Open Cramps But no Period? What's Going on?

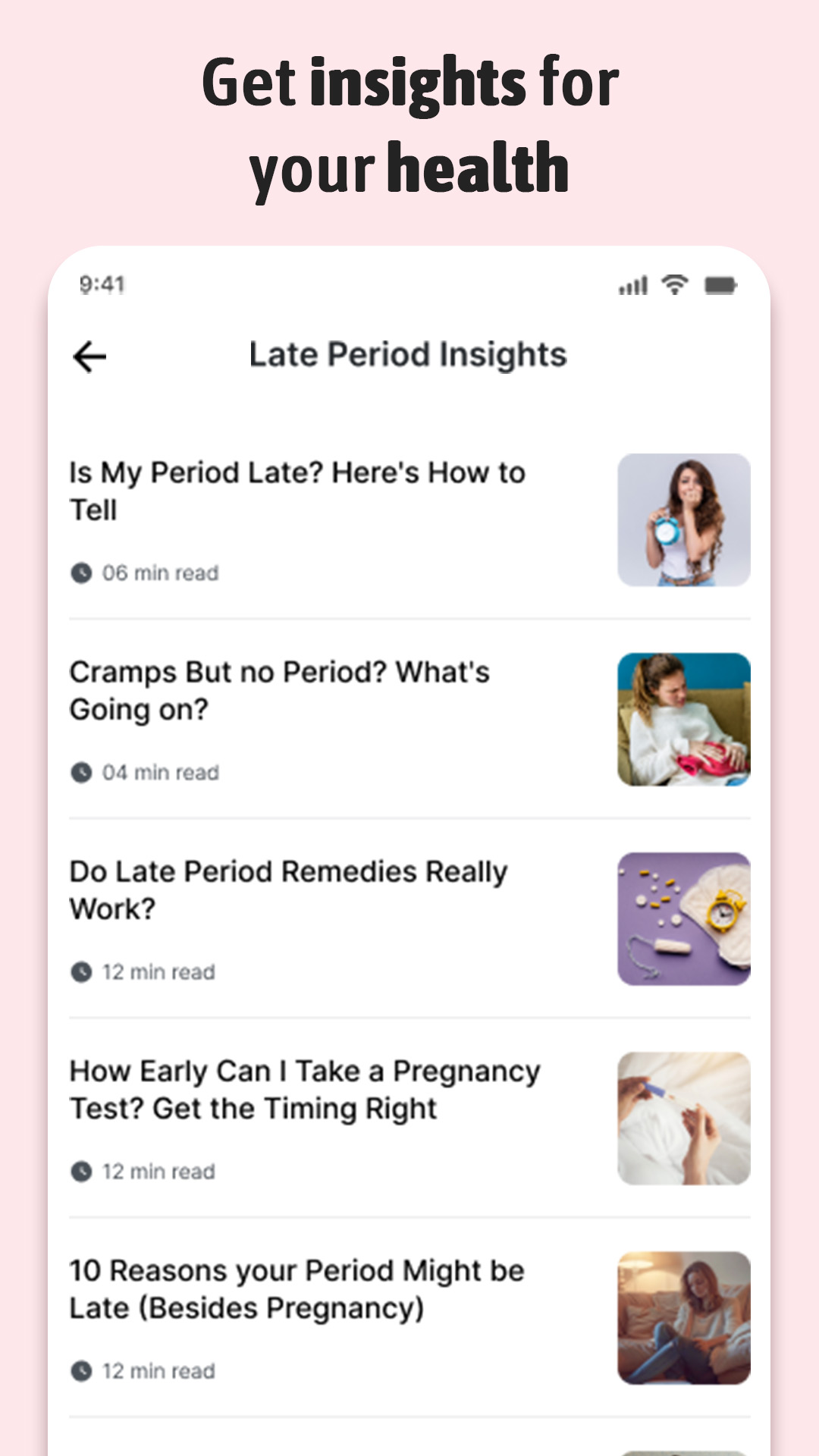click(278, 691)
